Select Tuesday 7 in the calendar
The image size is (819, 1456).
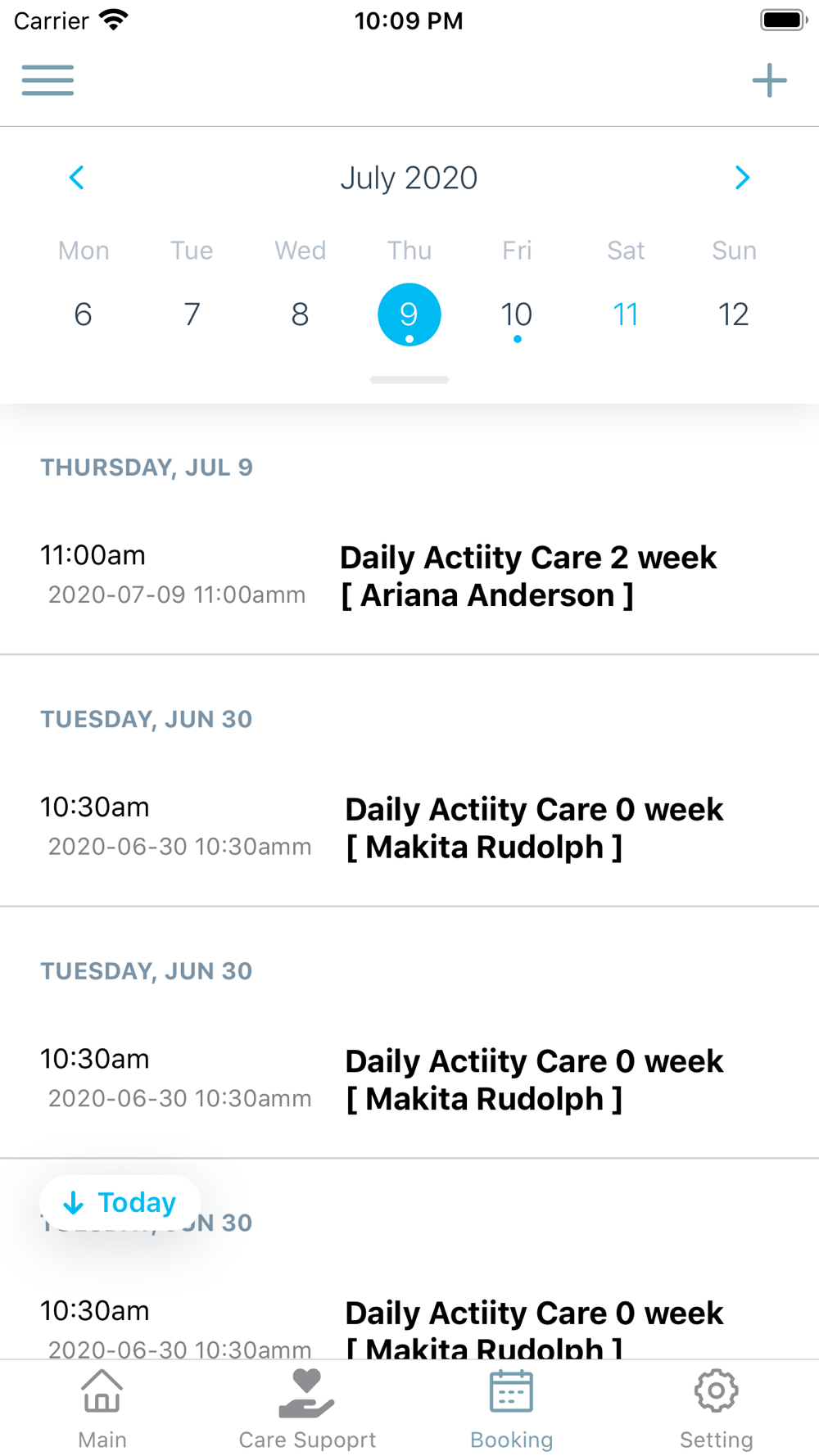tap(192, 314)
